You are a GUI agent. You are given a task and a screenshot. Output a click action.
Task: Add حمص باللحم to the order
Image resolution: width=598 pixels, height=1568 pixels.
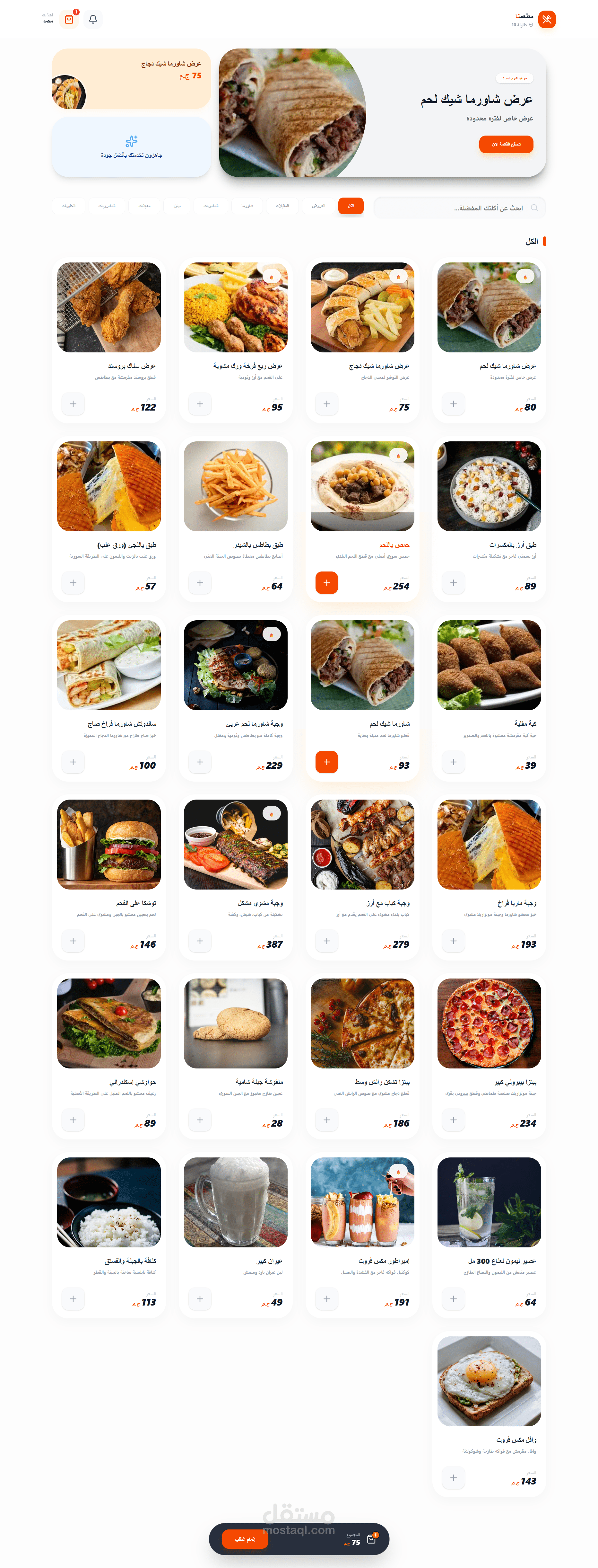pos(327,582)
